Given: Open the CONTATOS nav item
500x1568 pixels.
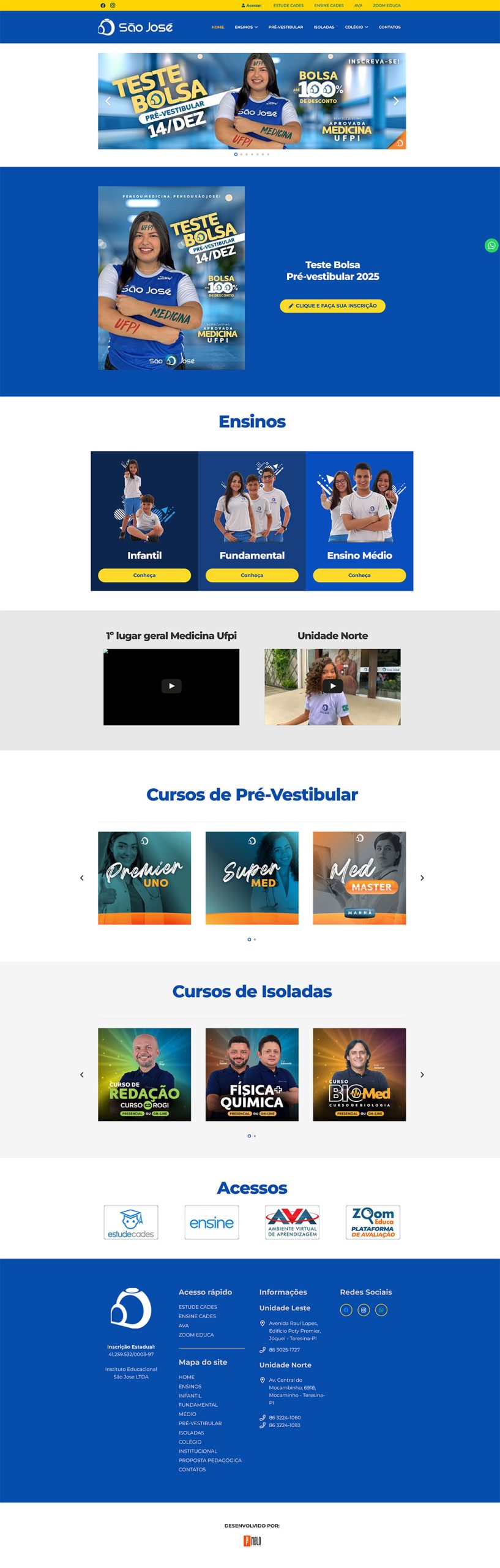Looking at the screenshot, I should 389,27.
